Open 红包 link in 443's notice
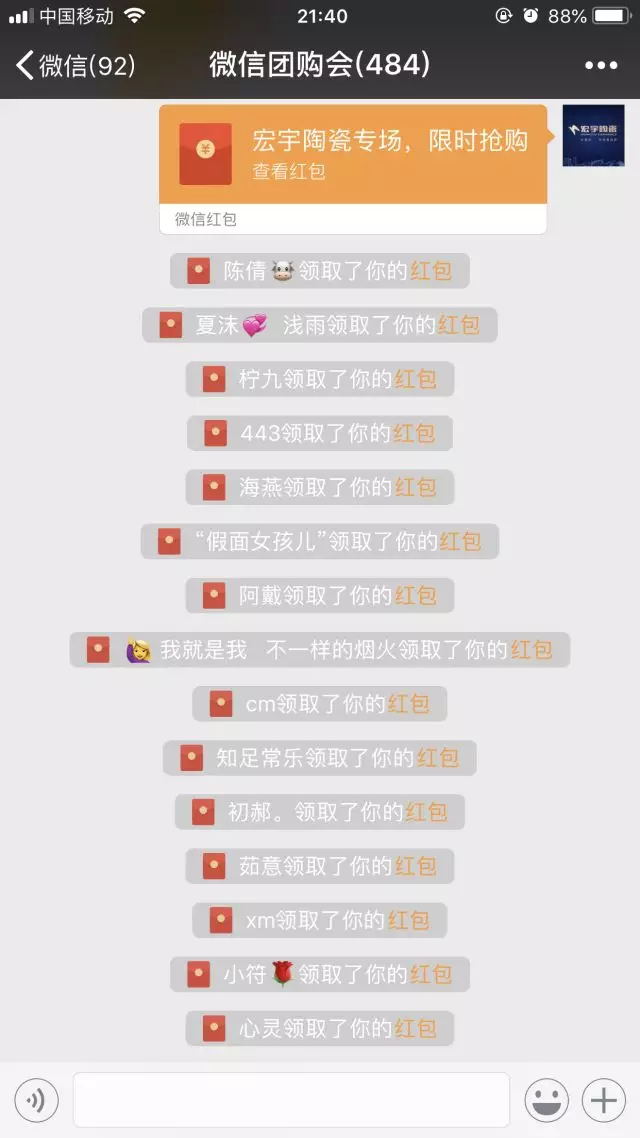This screenshot has width=640, height=1138. (414, 434)
